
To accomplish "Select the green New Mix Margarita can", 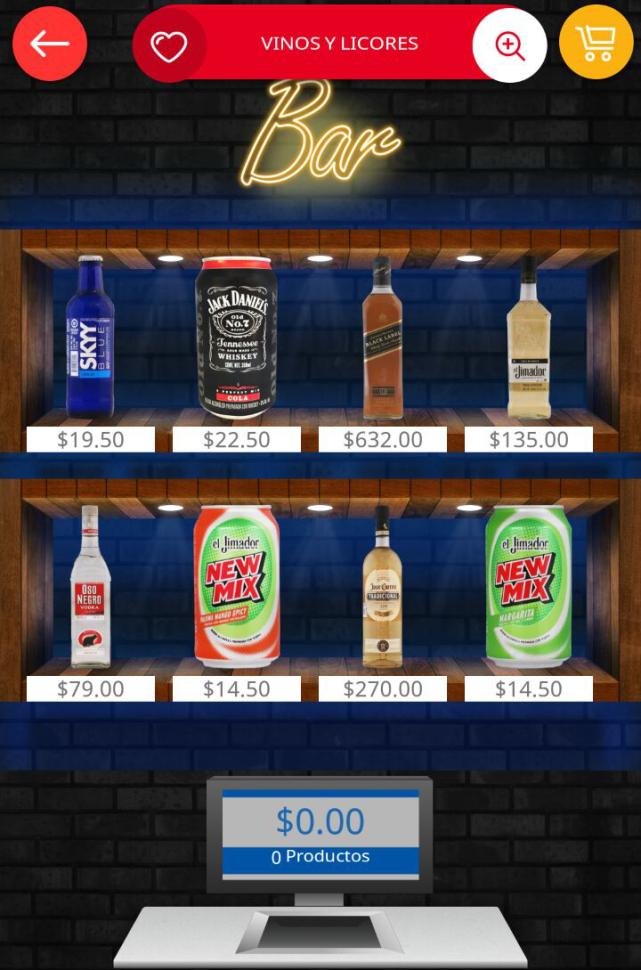I will 528,587.
